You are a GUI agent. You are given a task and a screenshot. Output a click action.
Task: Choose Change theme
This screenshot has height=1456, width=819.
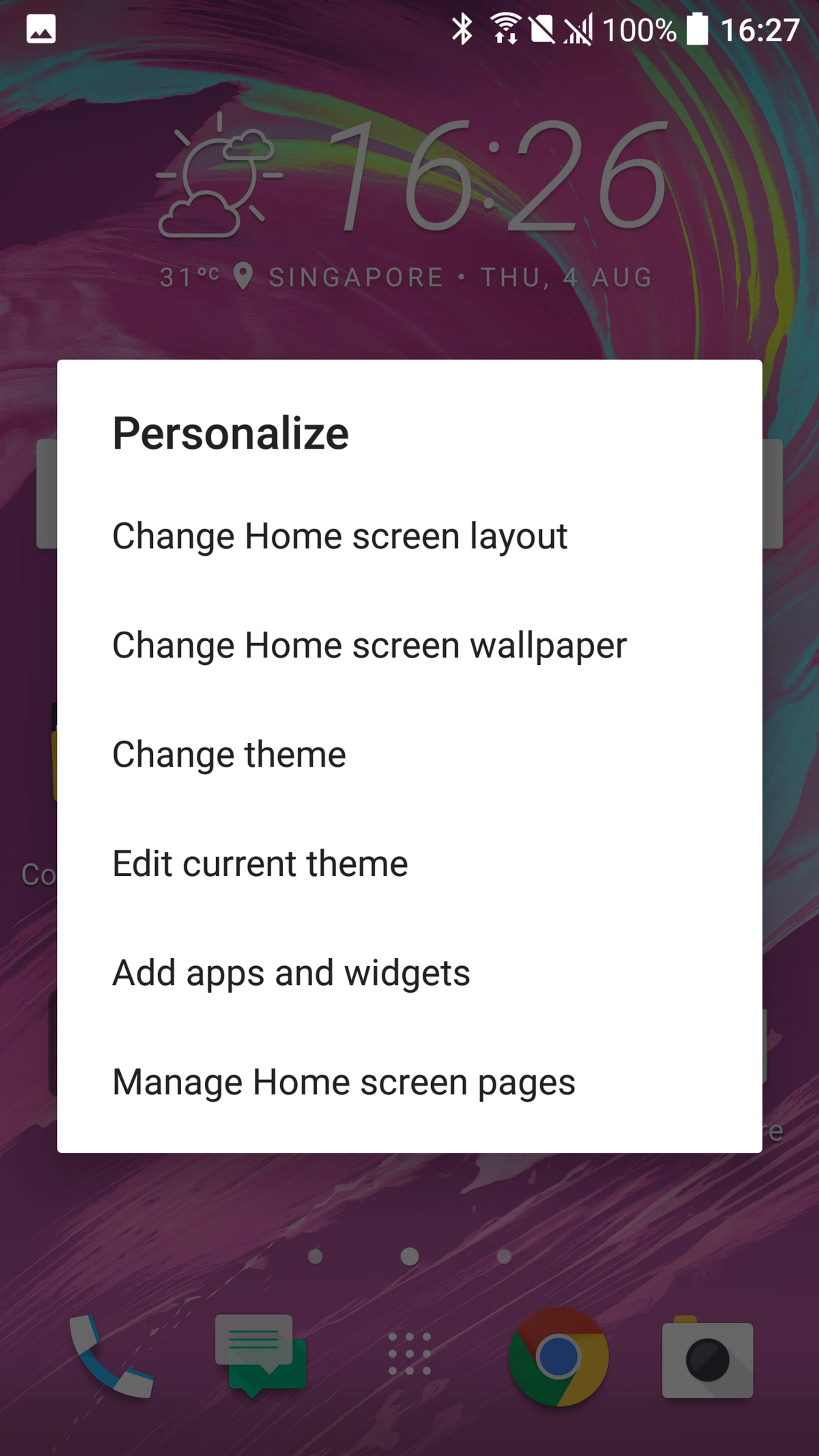tap(229, 755)
